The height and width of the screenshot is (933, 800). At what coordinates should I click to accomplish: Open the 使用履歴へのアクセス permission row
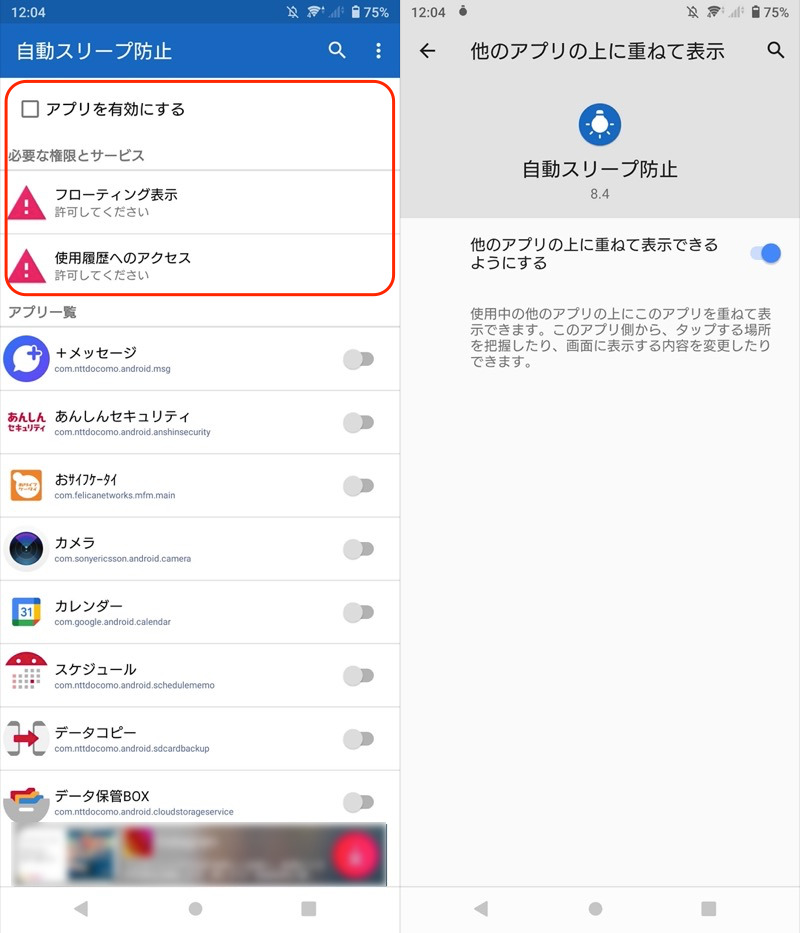[x=200, y=265]
